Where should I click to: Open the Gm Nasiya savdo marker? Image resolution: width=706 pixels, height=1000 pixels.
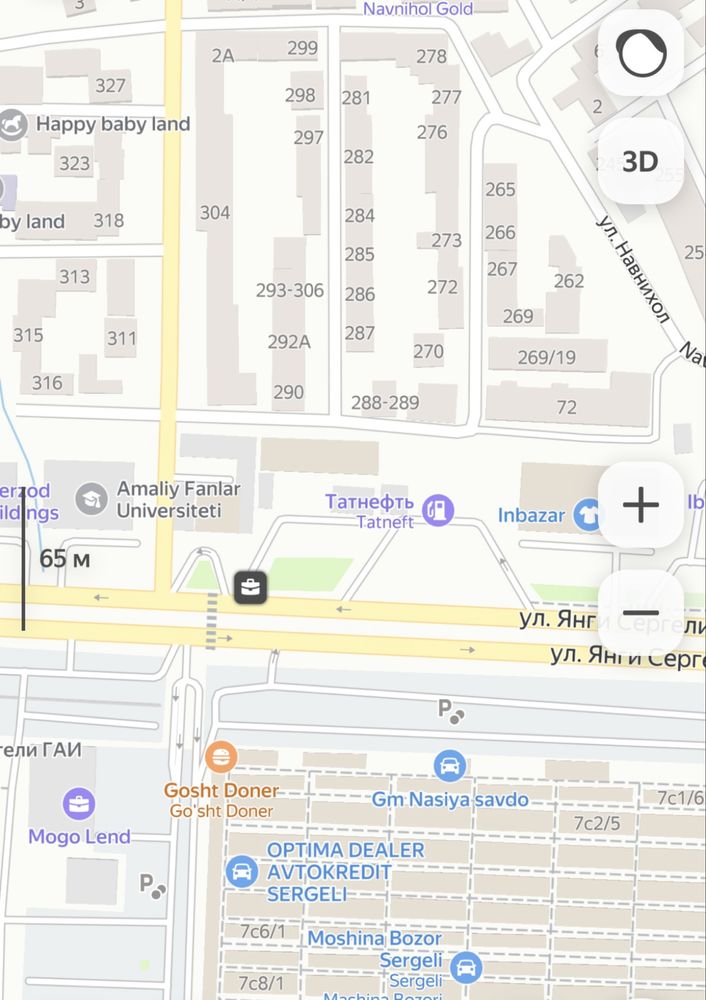450,767
